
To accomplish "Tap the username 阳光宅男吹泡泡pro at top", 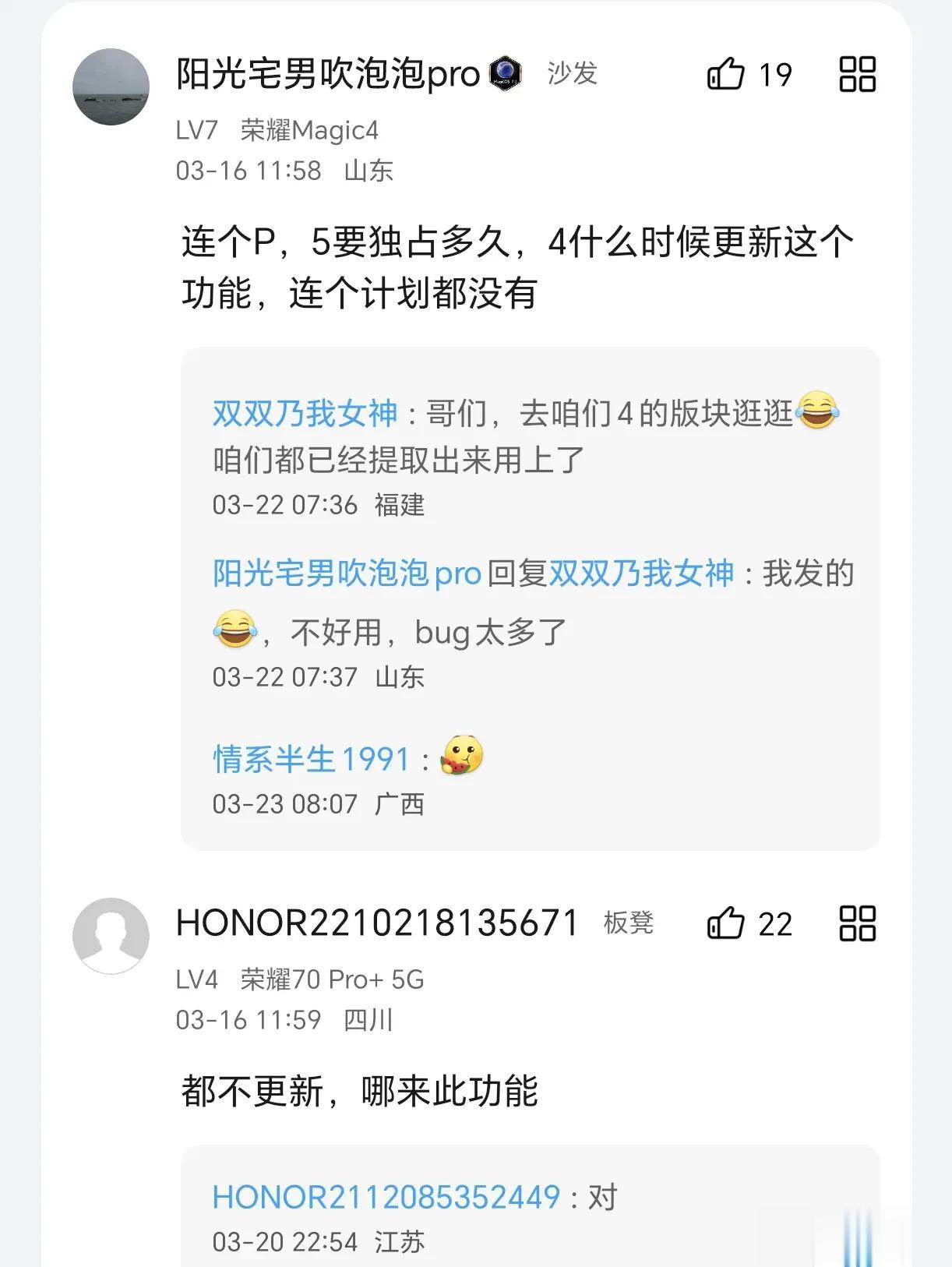I will coord(327,75).
